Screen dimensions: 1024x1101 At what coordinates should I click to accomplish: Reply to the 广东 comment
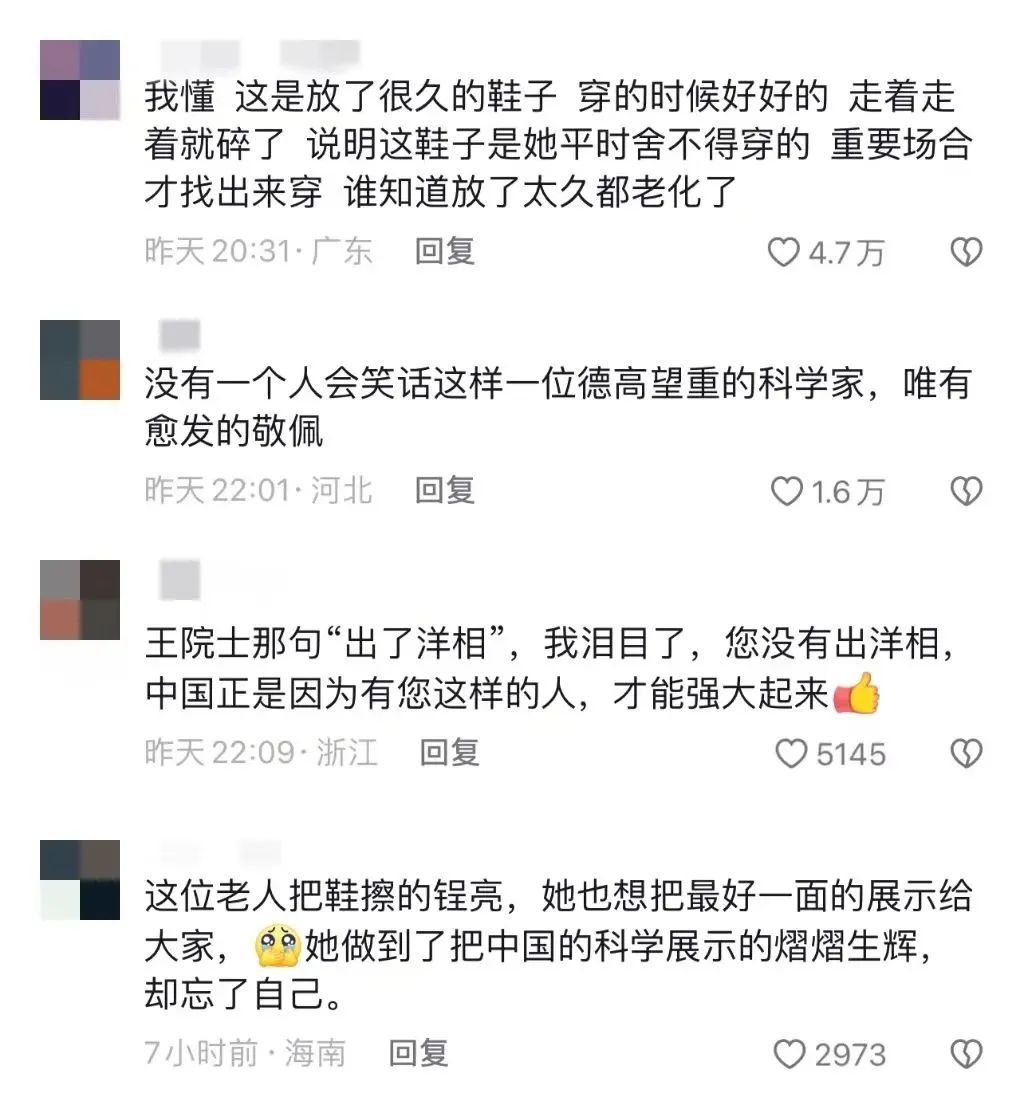point(445,251)
